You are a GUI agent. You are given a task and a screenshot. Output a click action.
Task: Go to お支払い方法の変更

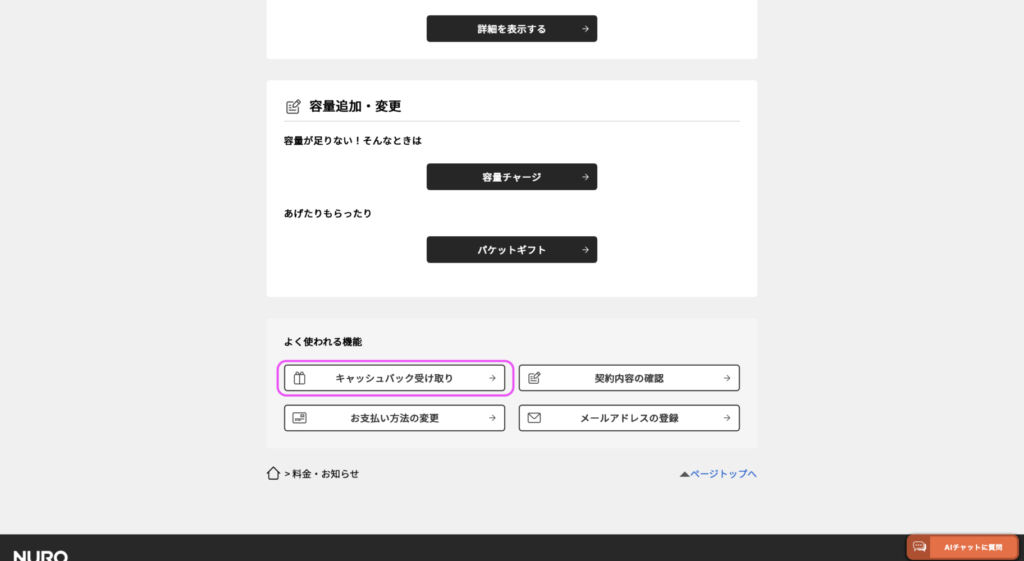[x=394, y=418]
